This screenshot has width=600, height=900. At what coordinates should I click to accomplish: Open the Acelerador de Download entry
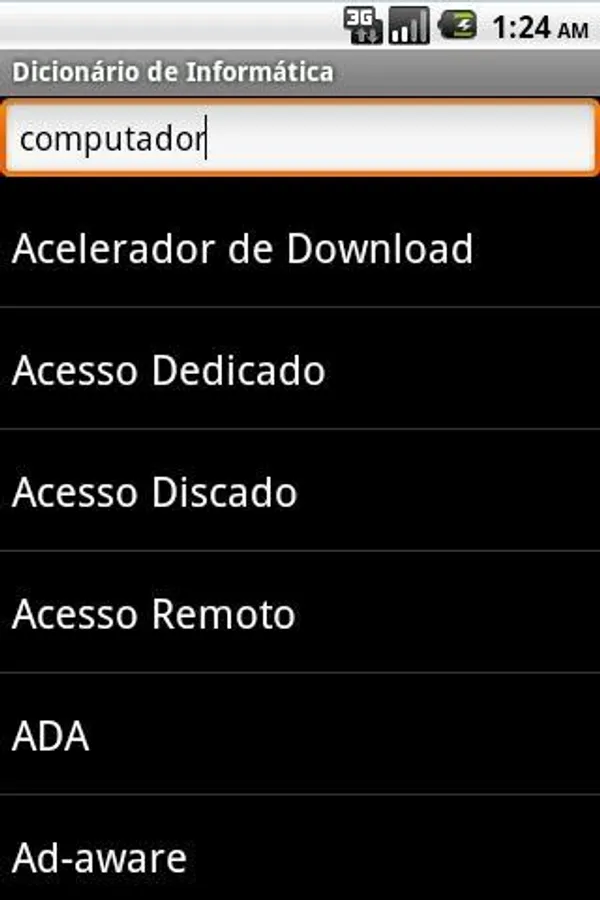point(242,249)
